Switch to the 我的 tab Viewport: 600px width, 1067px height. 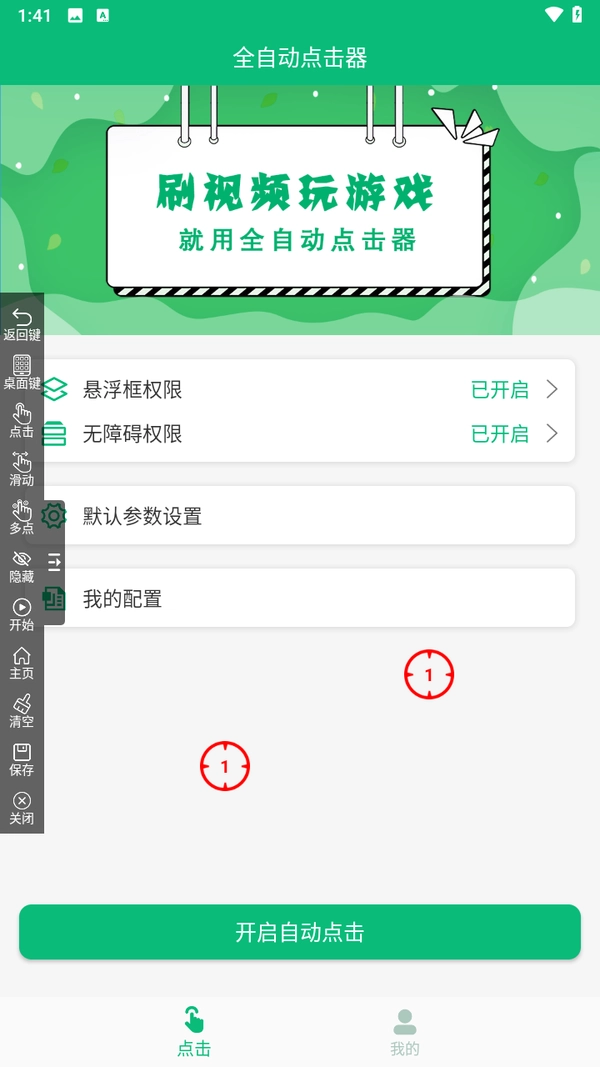pyautogui.click(x=404, y=1032)
